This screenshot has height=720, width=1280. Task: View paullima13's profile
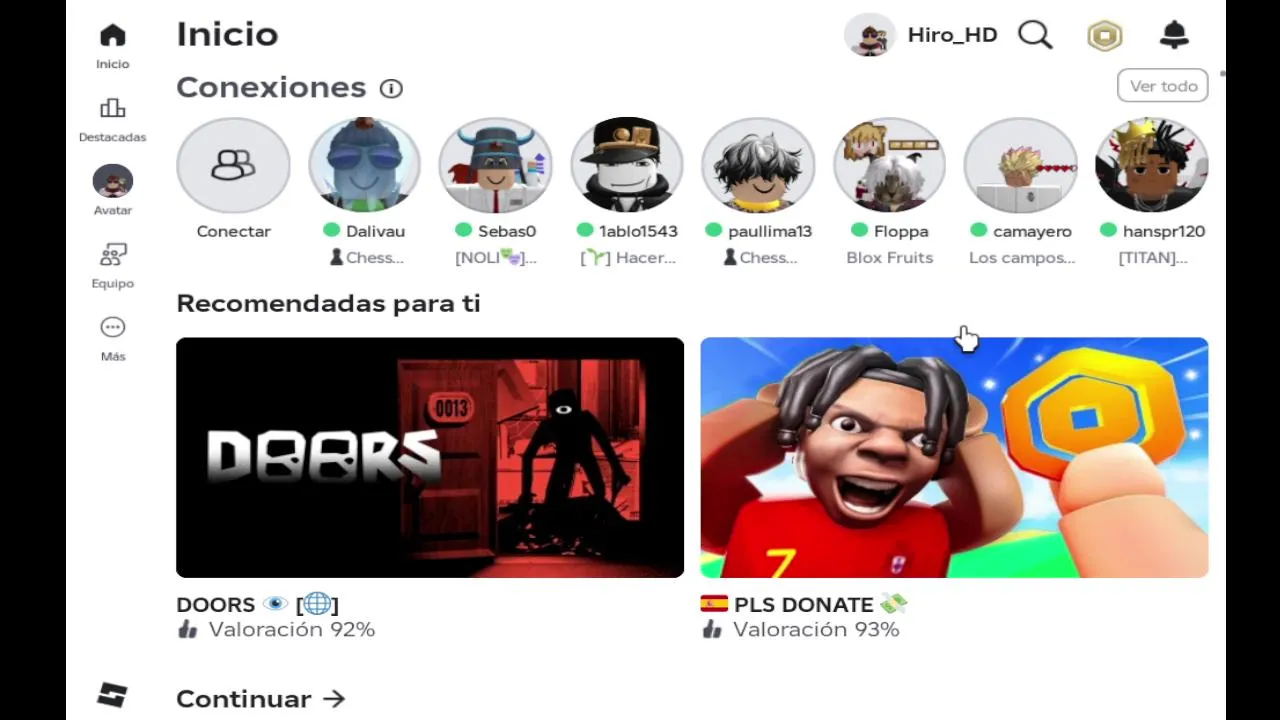757,166
